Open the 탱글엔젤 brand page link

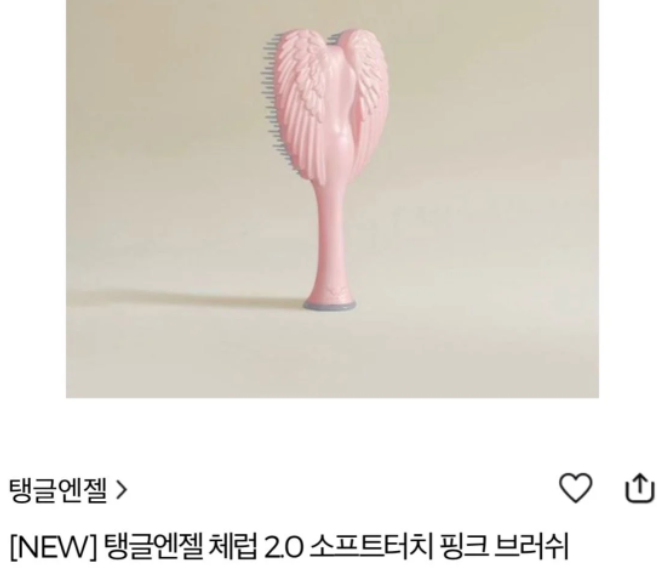(x=68, y=492)
